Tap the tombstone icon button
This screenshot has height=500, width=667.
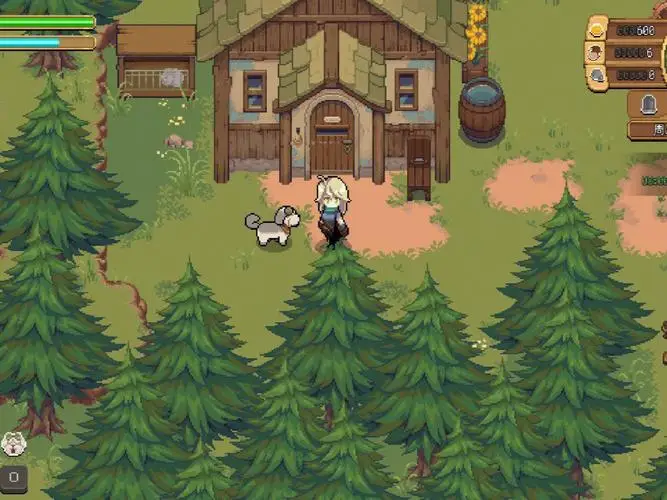point(647,103)
